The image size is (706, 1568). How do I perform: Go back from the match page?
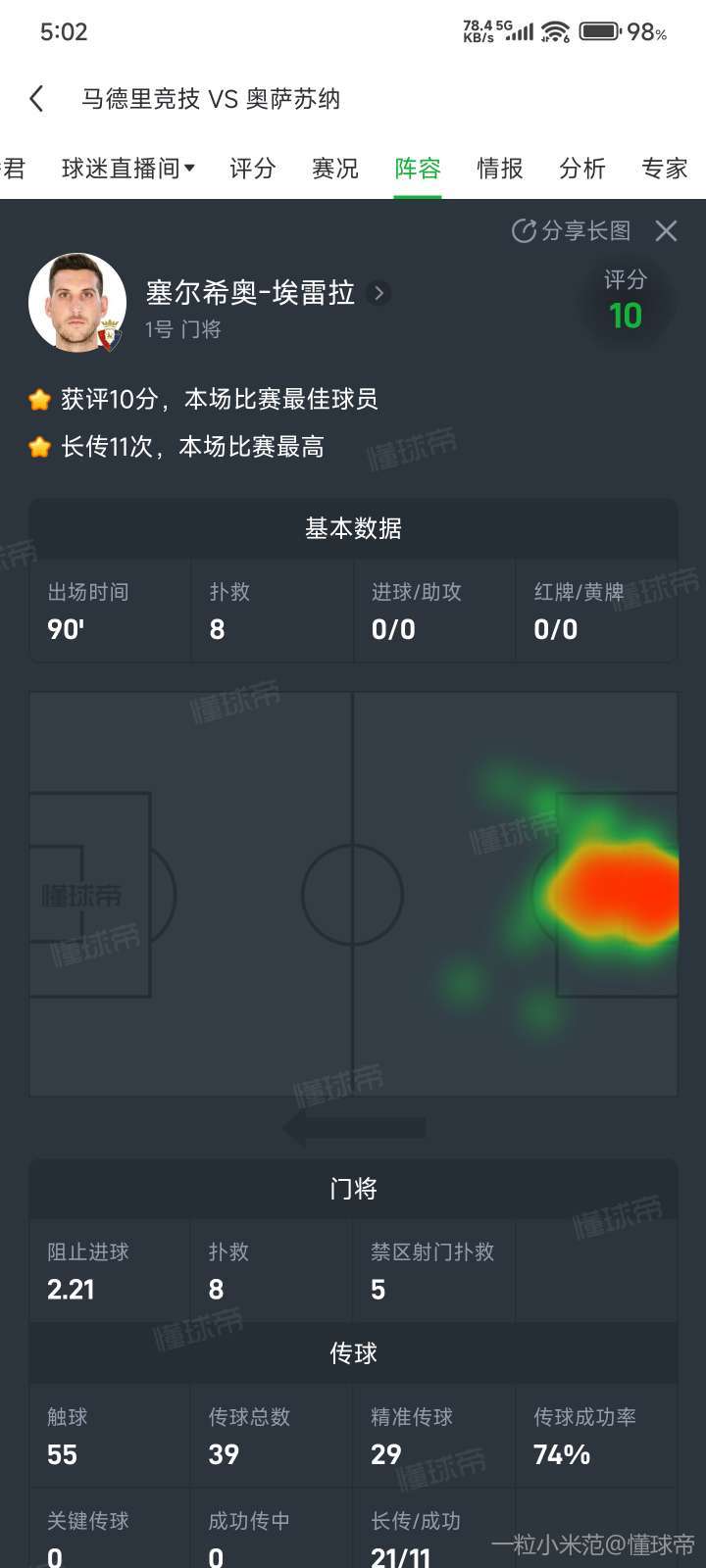point(37,99)
